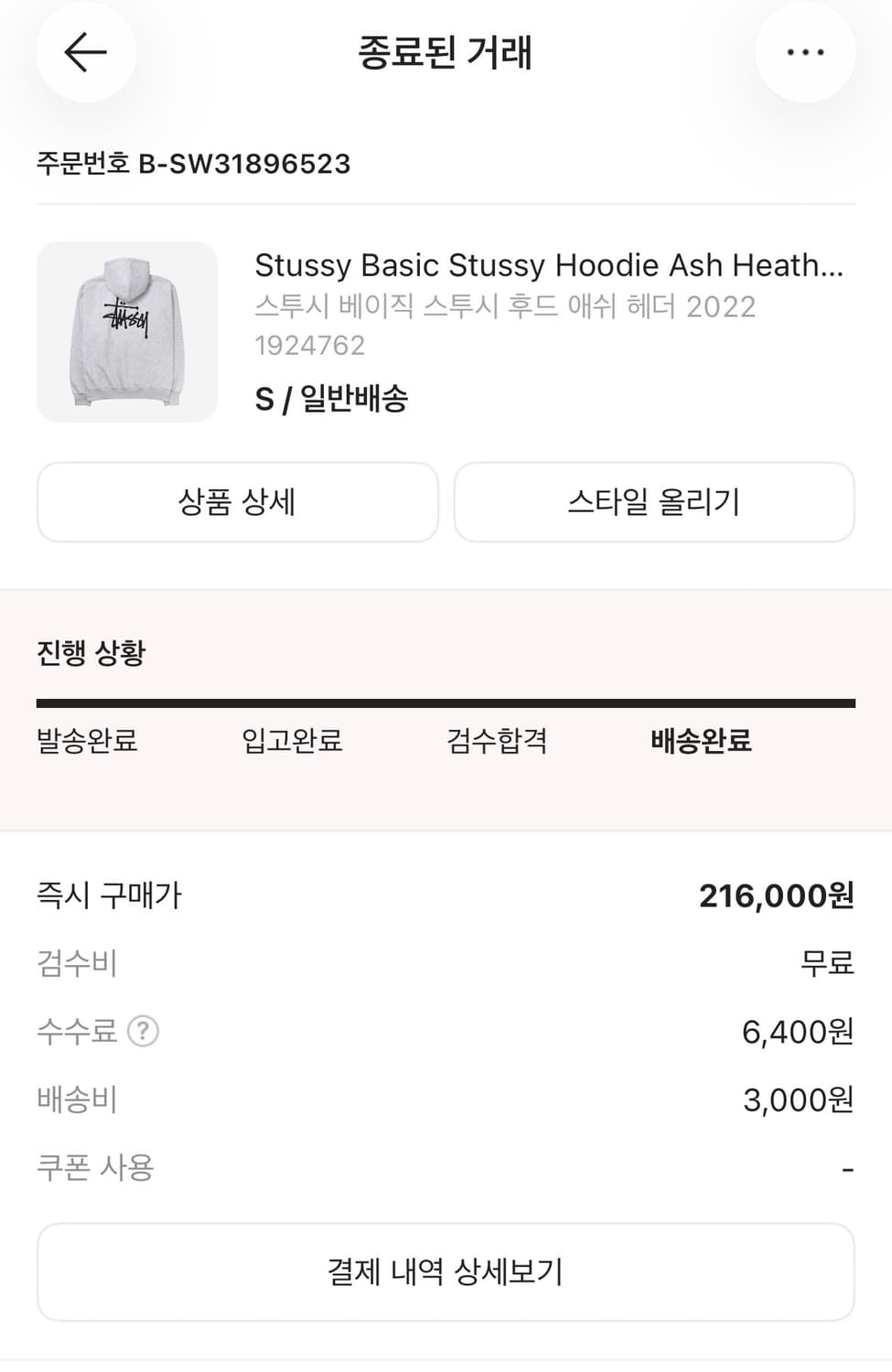Click the Korean subtitle 스투시 베이직 text

point(505,307)
